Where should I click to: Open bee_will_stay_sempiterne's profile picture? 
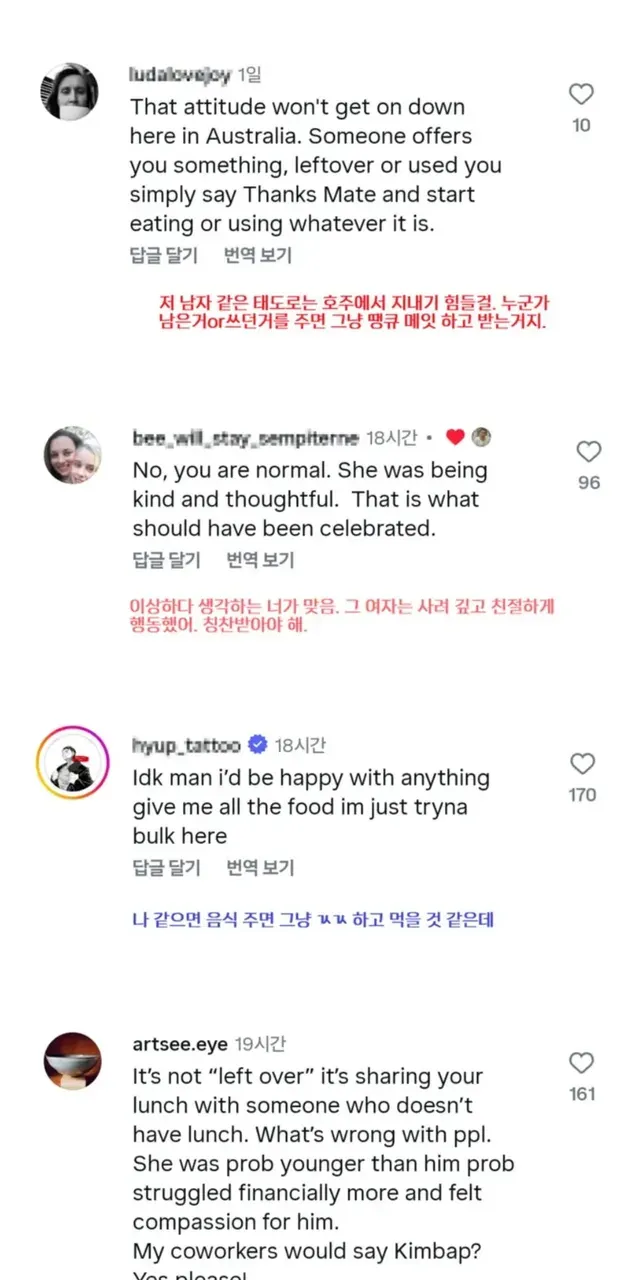coord(72,455)
